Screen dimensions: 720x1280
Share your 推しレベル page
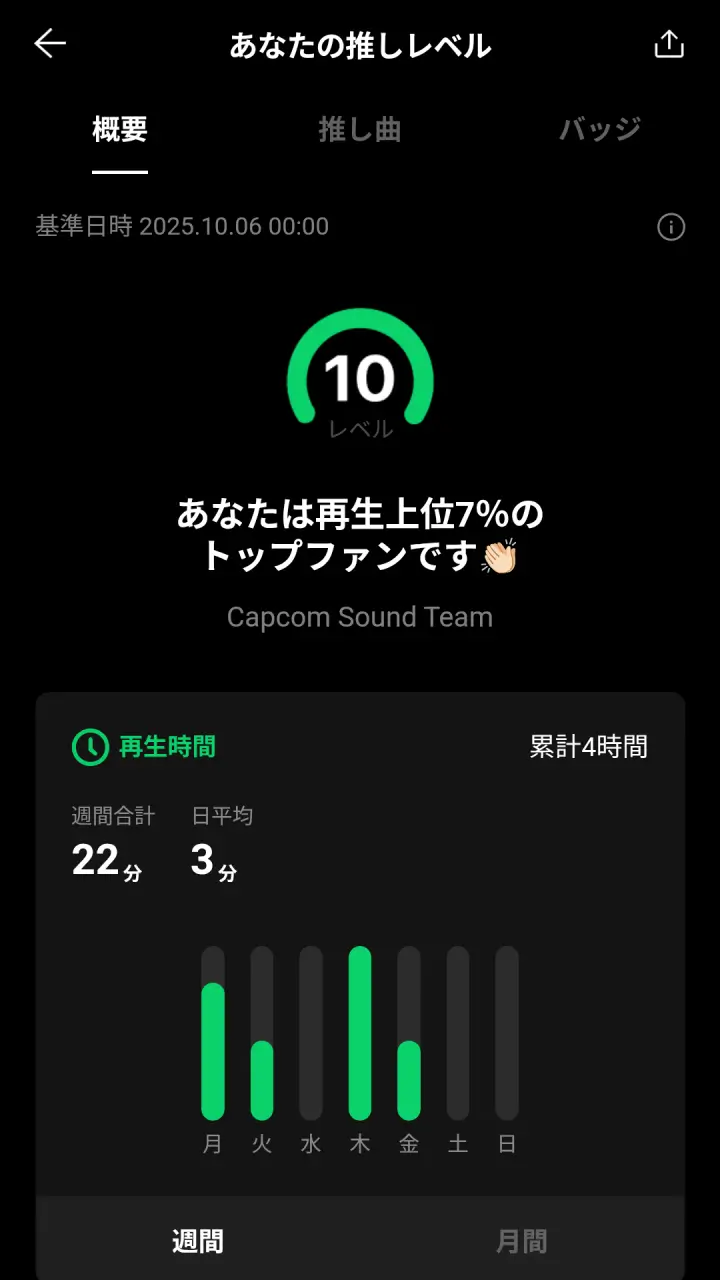[669, 44]
